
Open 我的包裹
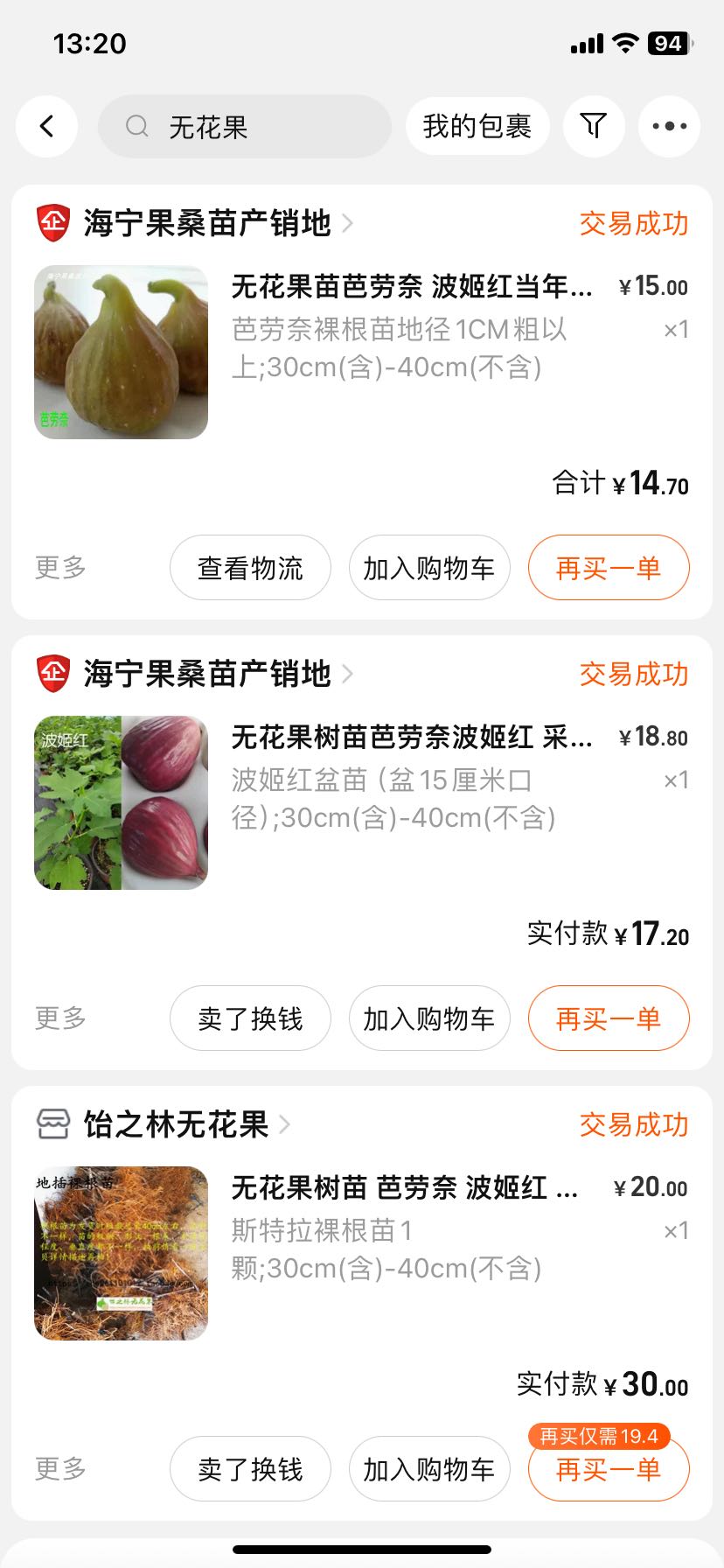point(477,127)
